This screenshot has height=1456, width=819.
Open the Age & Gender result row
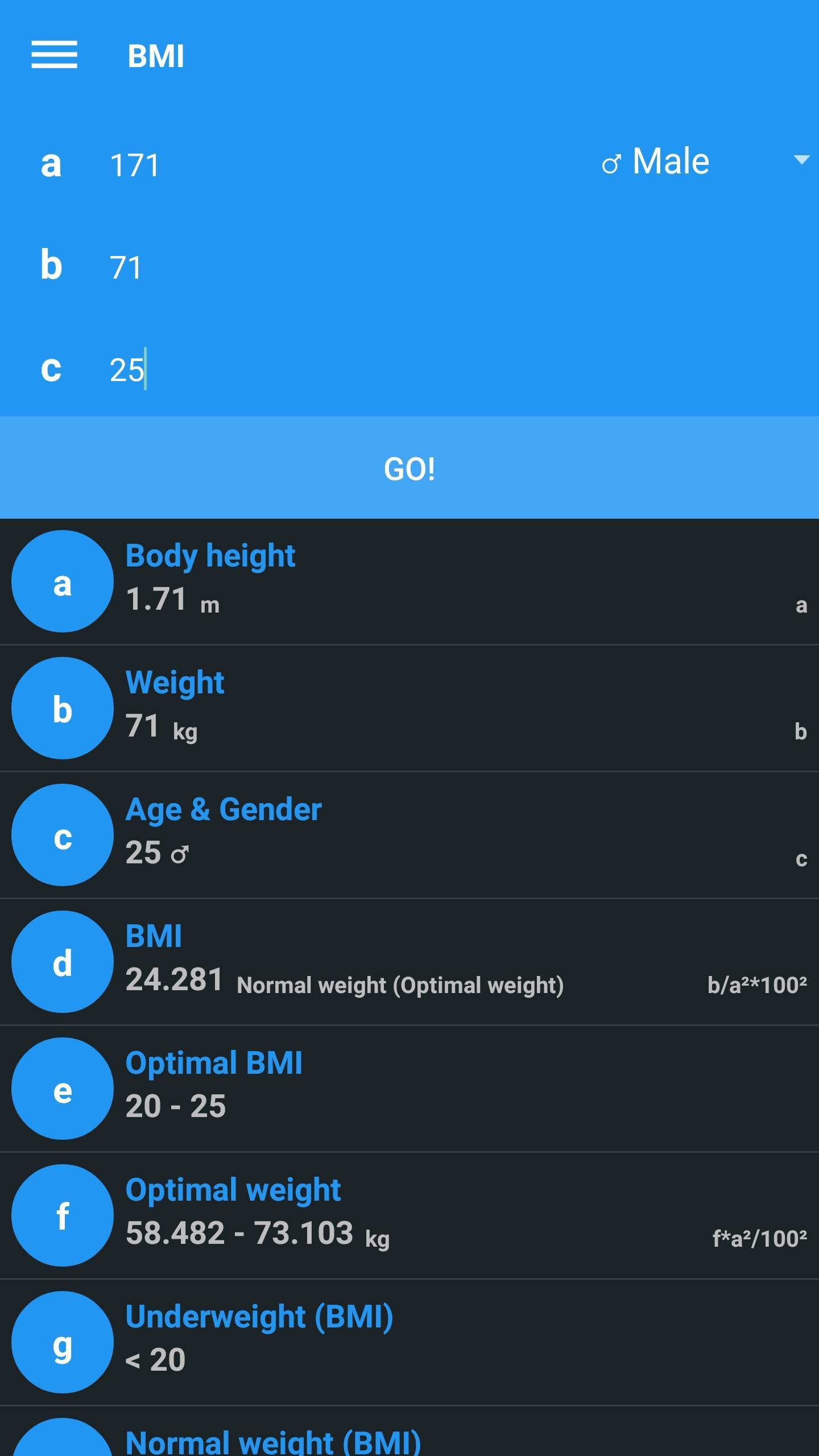coord(409,835)
